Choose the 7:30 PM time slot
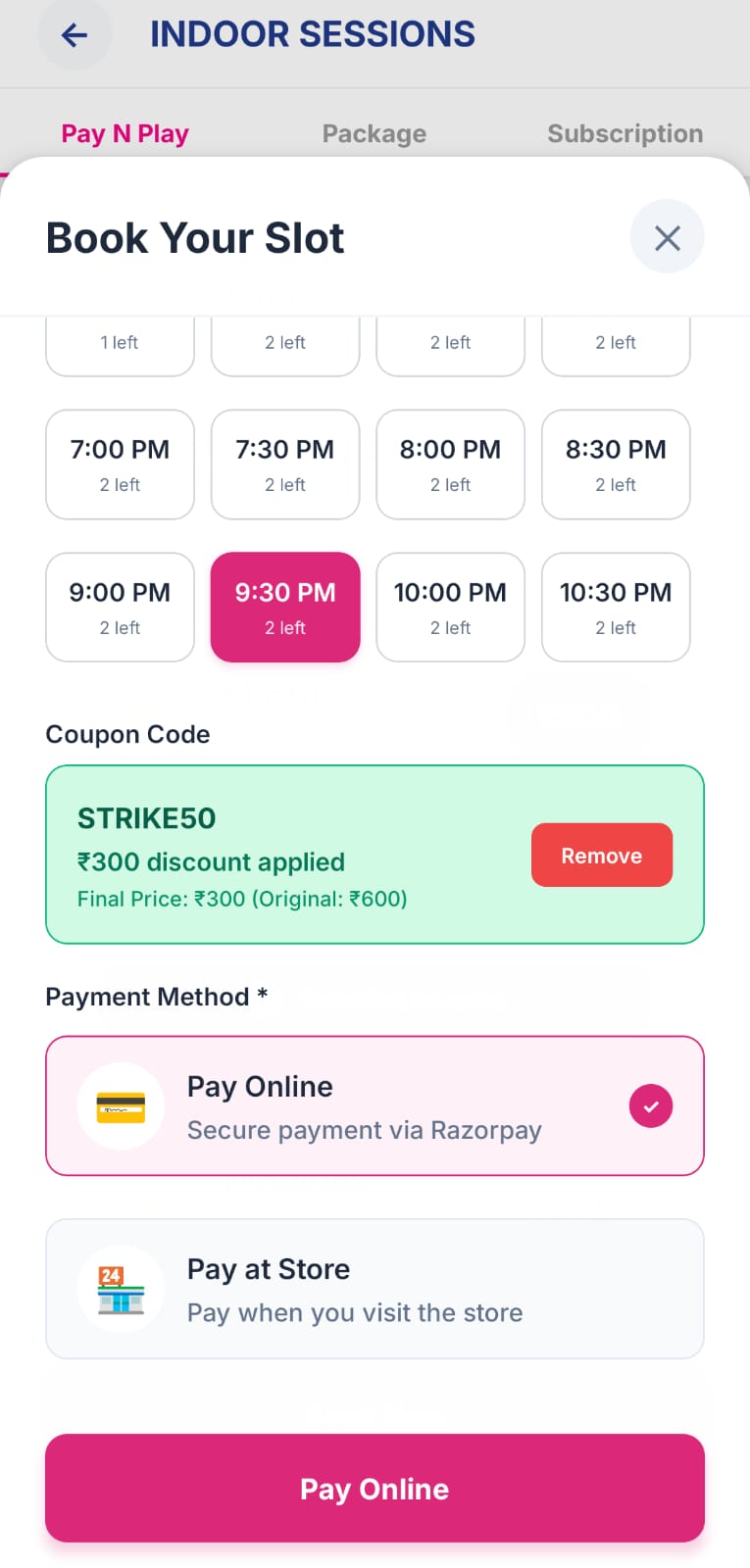This screenshot has height=1568, width=750. [x=285, y=464]
